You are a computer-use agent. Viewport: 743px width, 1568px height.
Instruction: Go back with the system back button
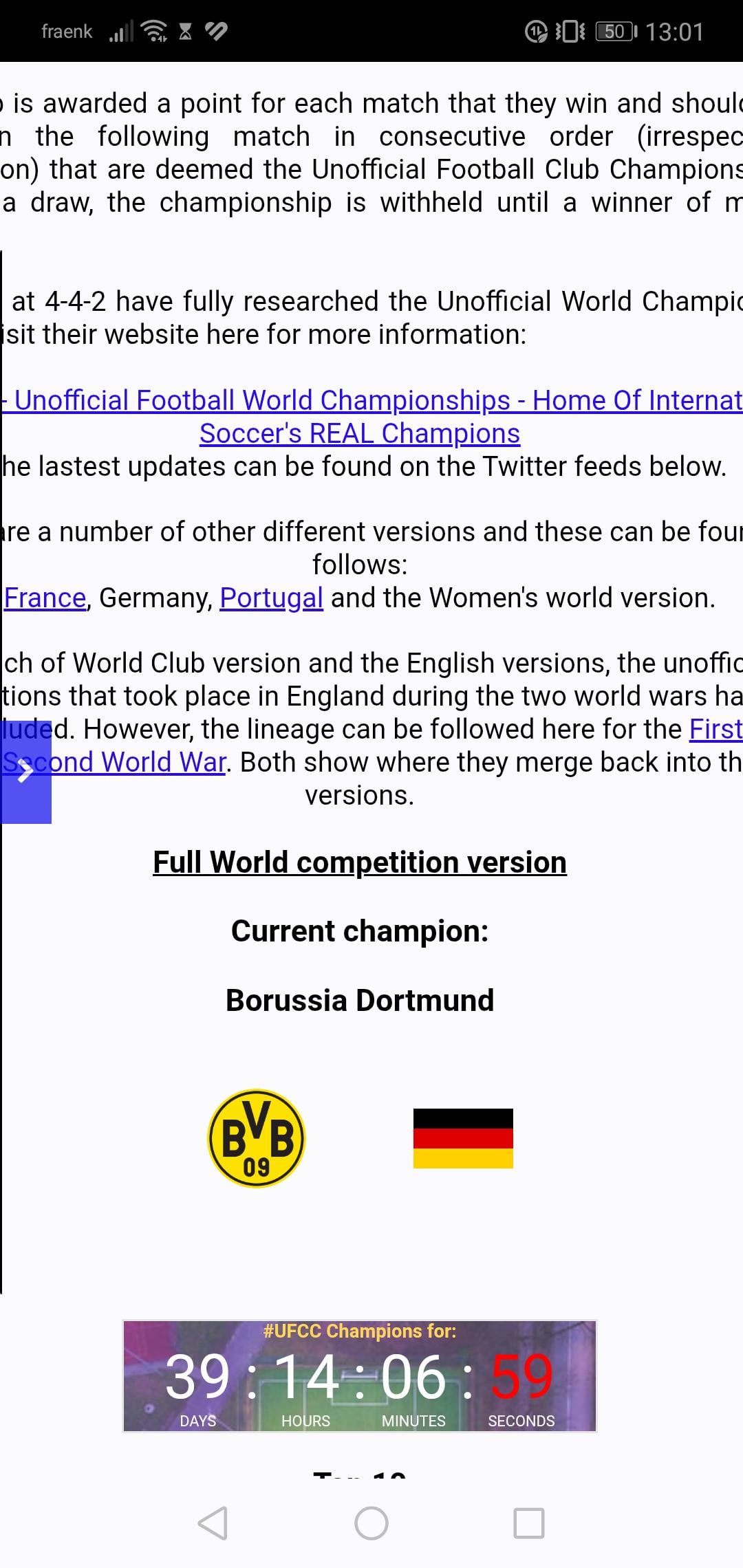(213, 1523)
